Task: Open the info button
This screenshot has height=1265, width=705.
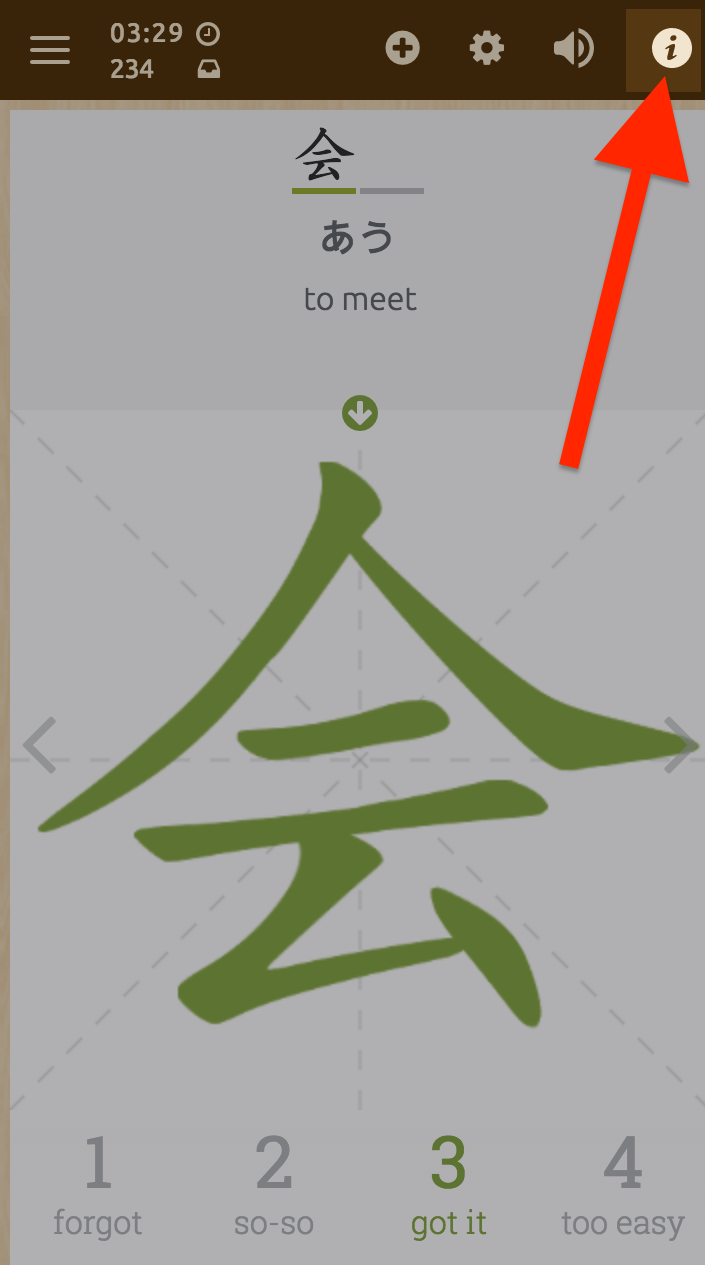Action: tap(671, 48)
